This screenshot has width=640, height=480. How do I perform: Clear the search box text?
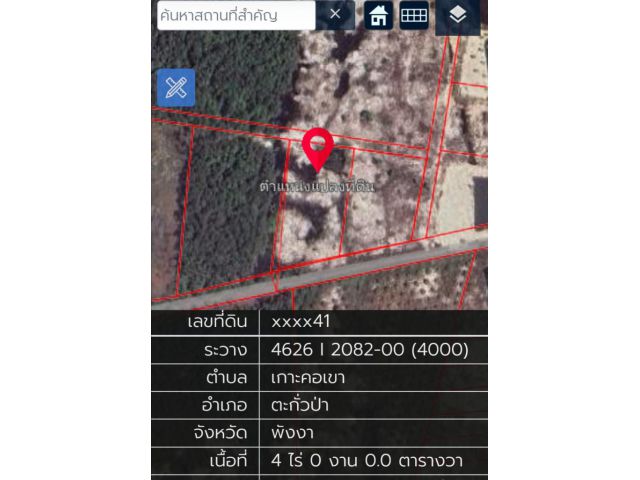click(335, 14)
